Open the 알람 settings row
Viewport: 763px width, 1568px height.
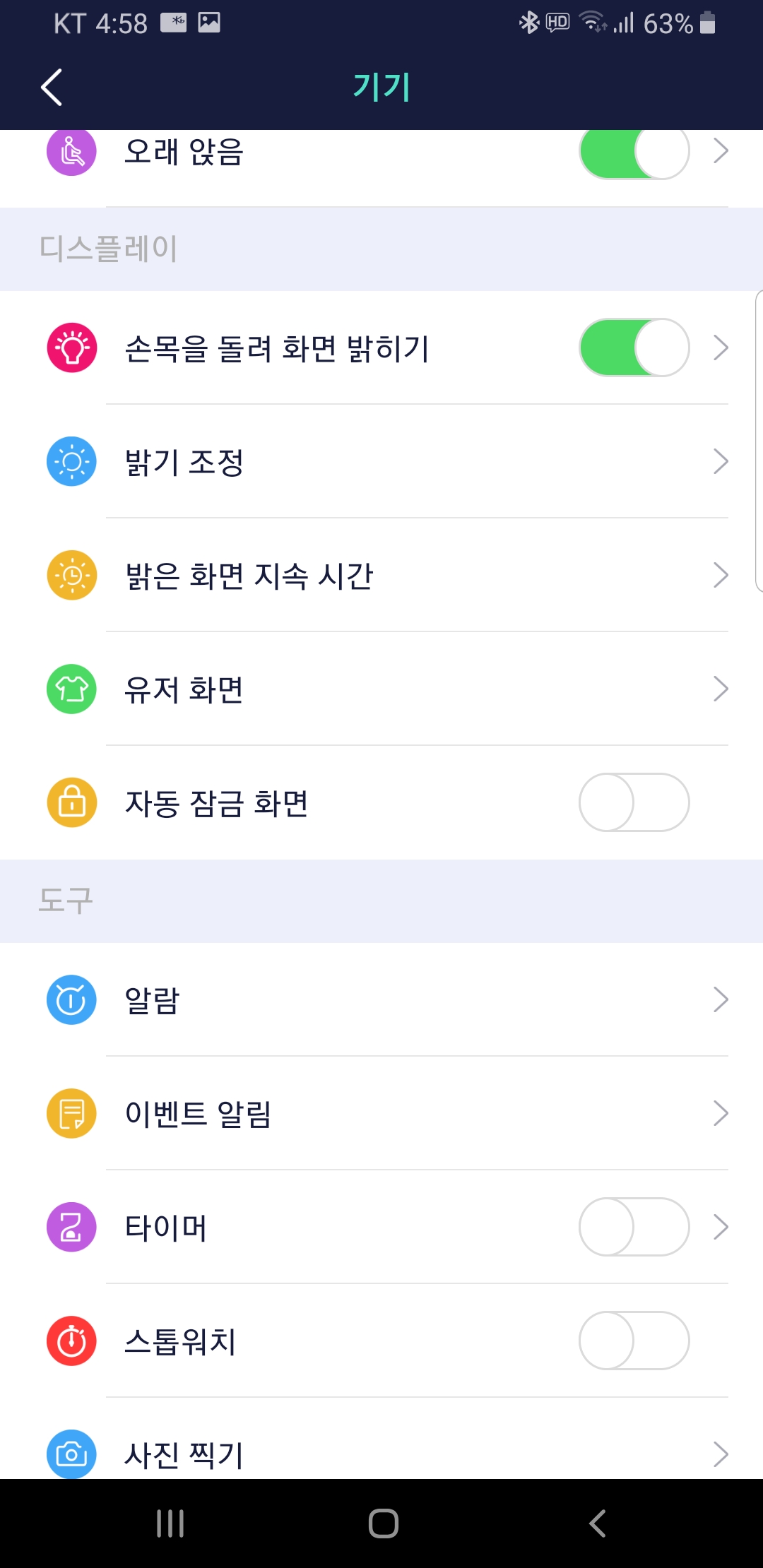[381, 1000]
